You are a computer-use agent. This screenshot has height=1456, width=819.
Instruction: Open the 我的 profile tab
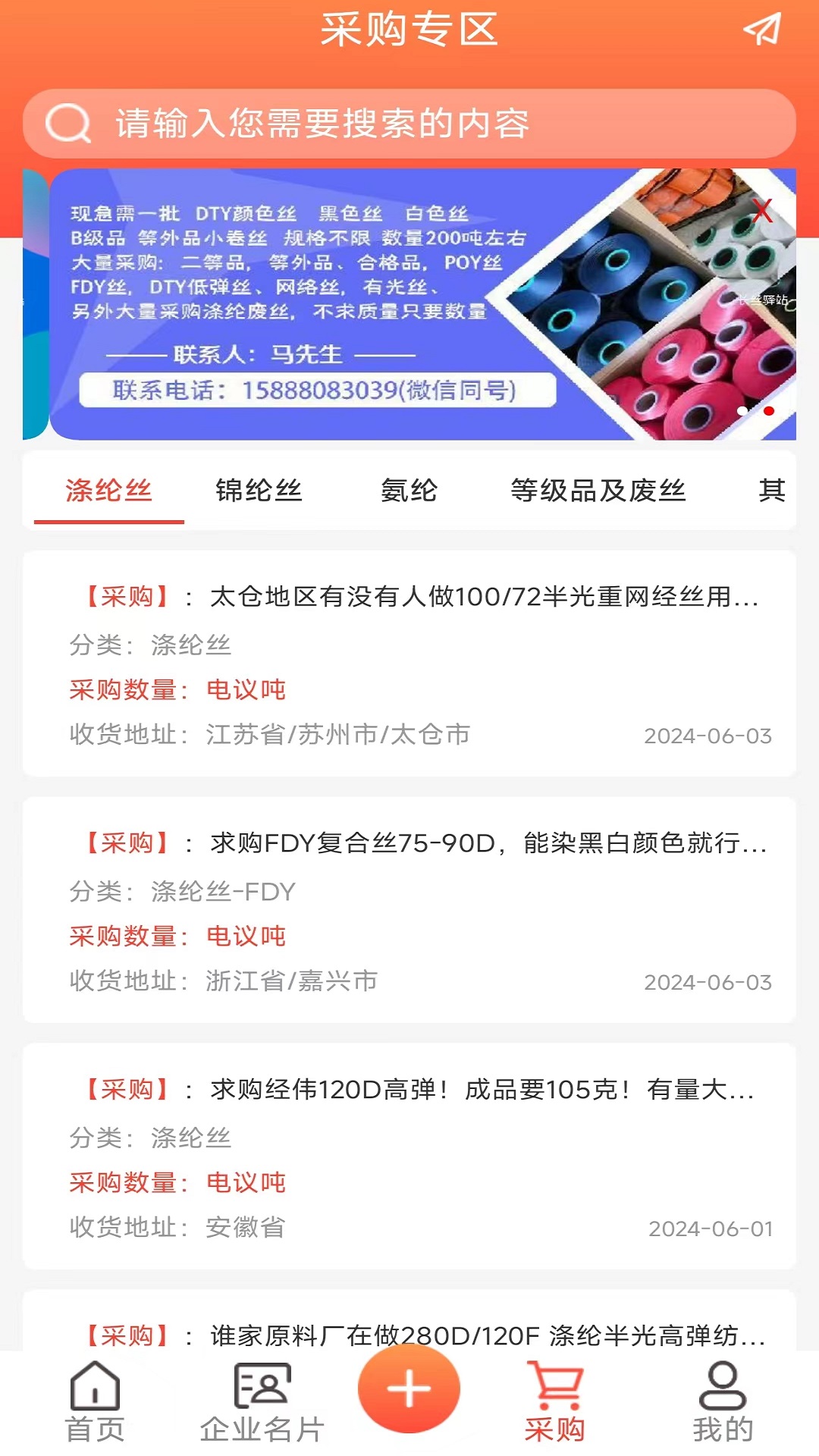click(723, 1403)
